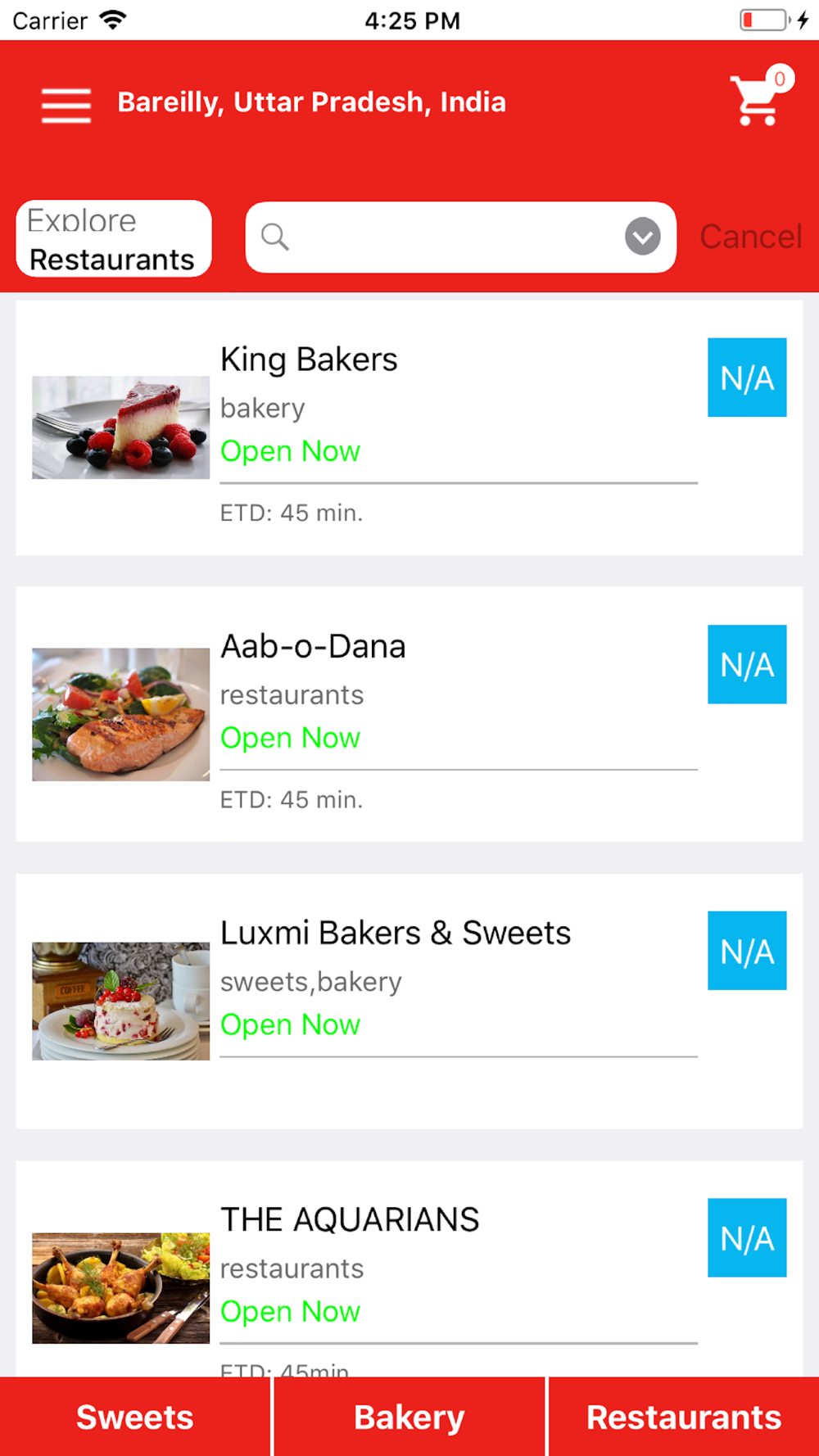Switch to the Restaurants tab
Screen dimensions: 819x1456
684,1417
